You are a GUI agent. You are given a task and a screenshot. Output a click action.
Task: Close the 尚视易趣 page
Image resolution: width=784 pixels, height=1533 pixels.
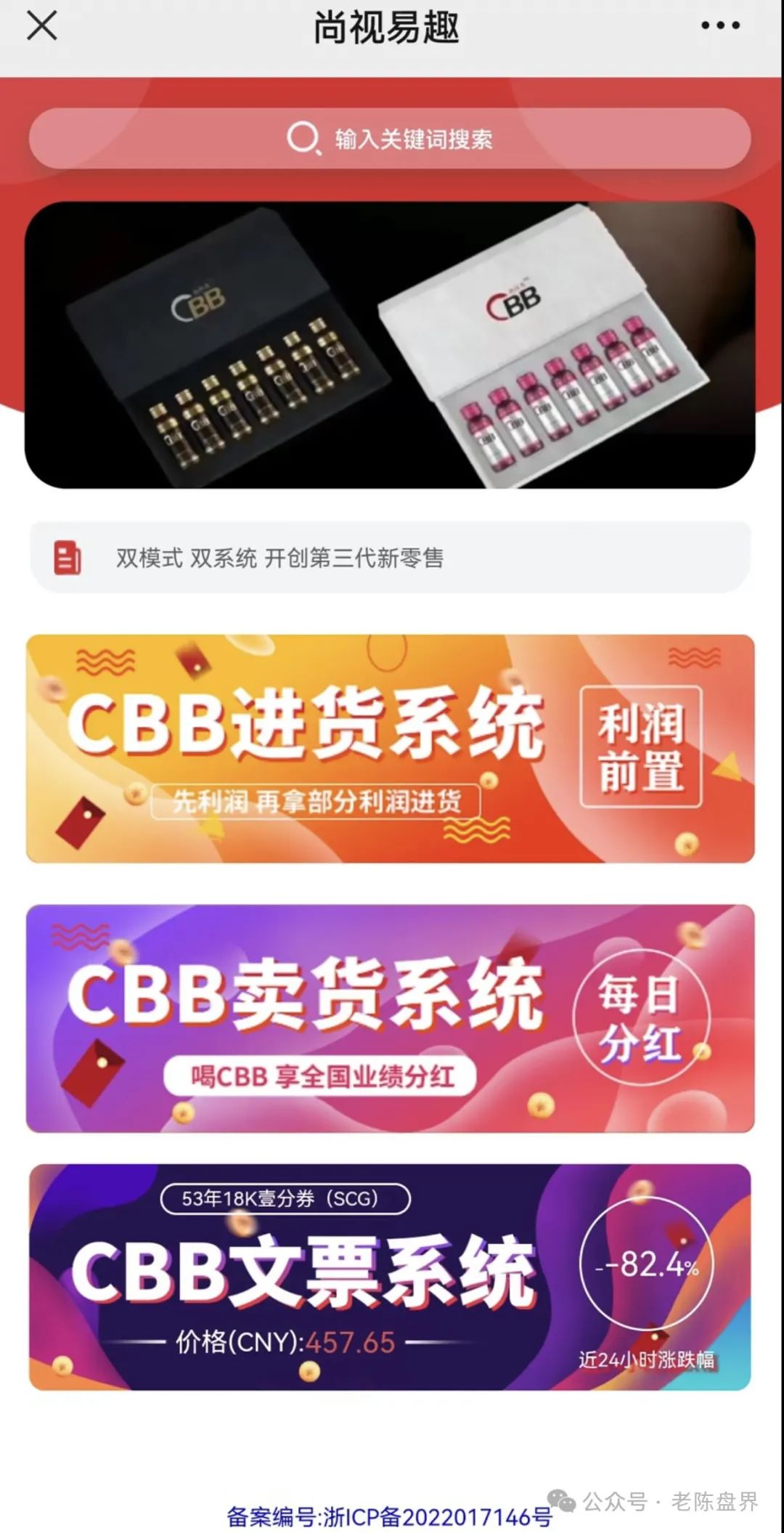coord(41,27)
